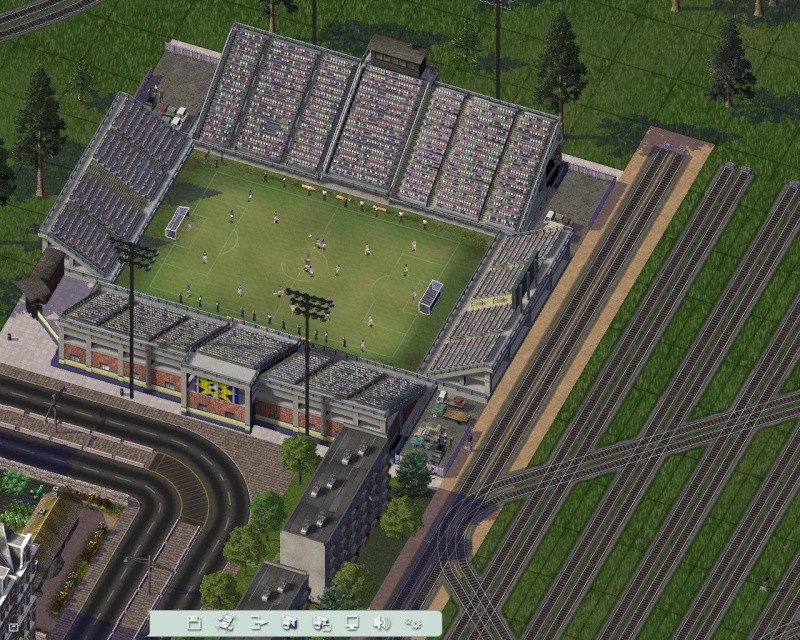Open the photo album icon

321,623
